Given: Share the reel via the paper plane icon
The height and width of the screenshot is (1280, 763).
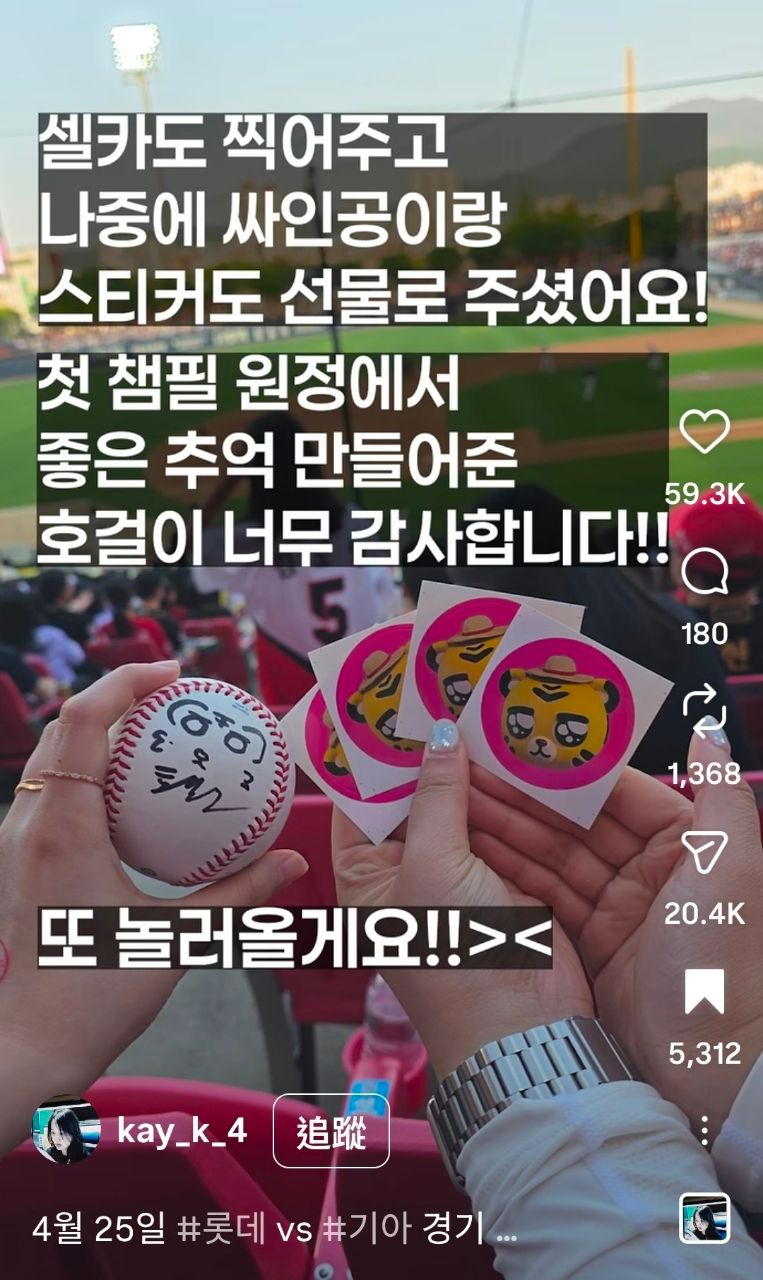Looking at the screenshot, I should pos(704,853).
